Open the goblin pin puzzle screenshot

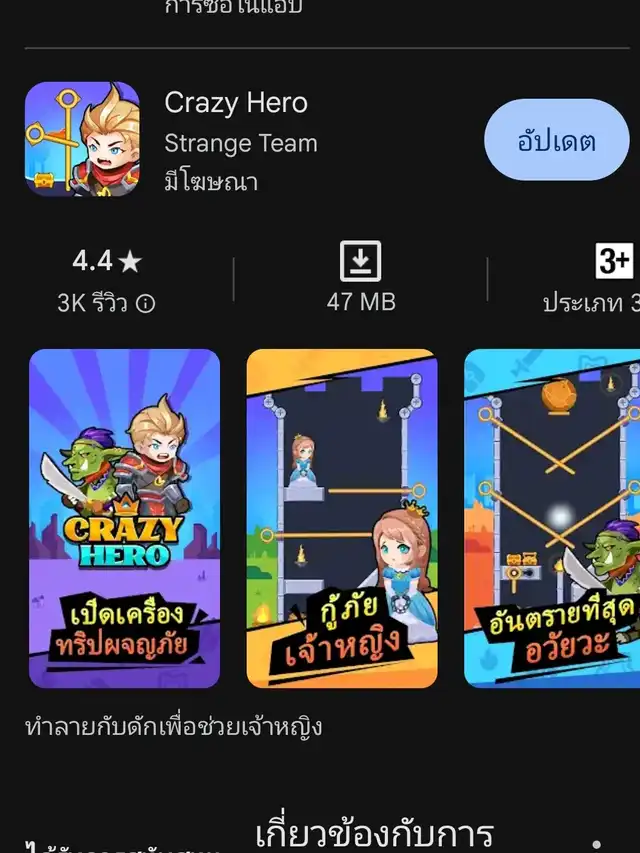(552, 518)
